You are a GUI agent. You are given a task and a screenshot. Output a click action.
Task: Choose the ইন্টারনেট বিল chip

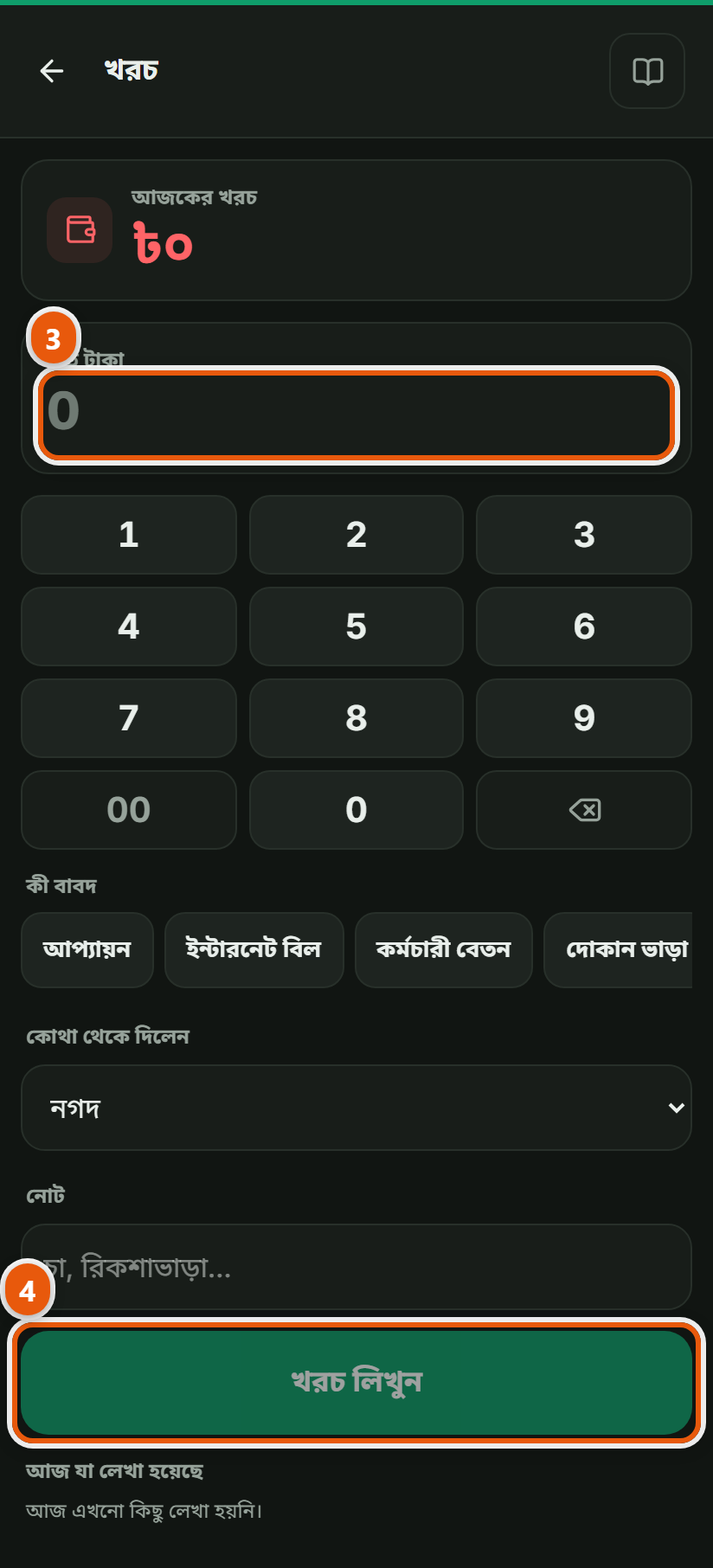point(254,950)
